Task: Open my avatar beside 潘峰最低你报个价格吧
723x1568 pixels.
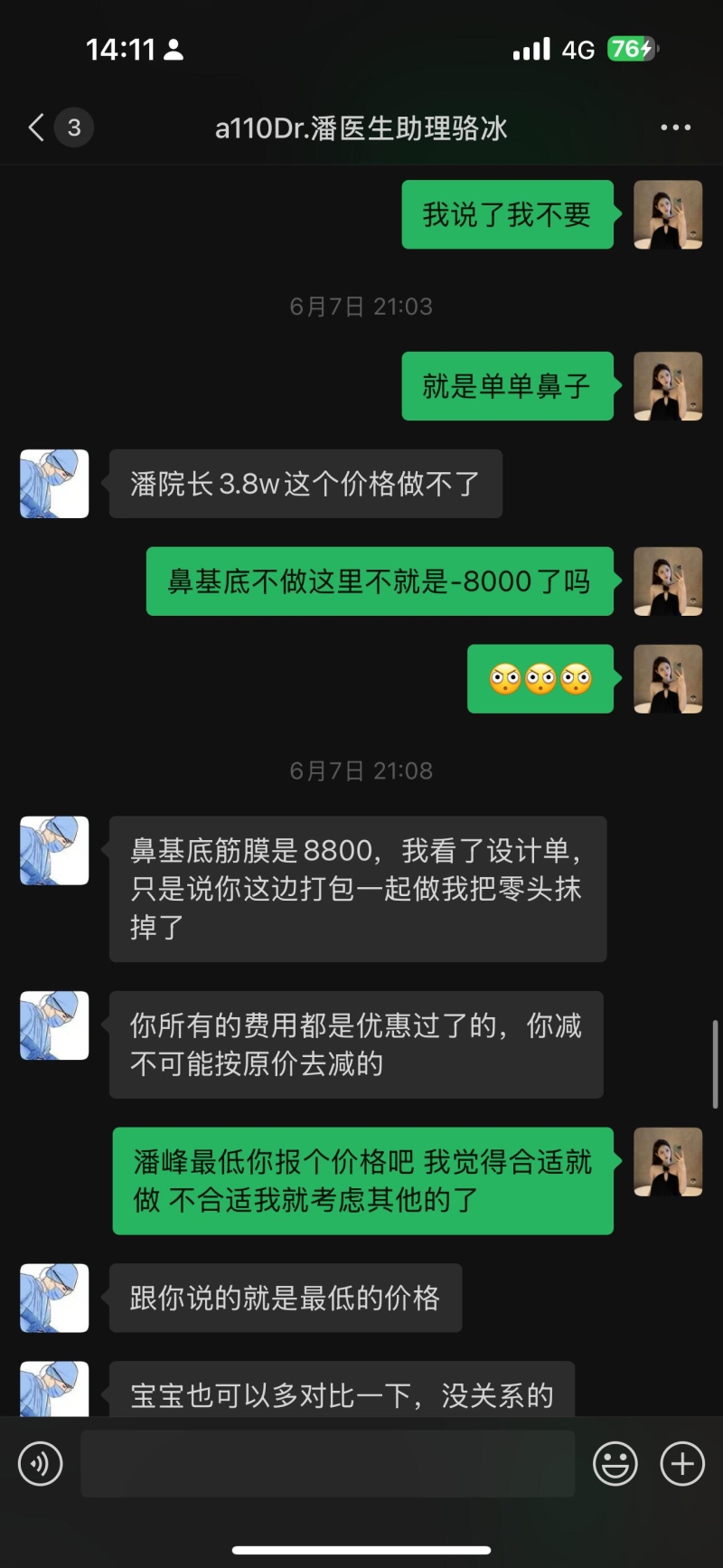Action: pos(668,1162)
